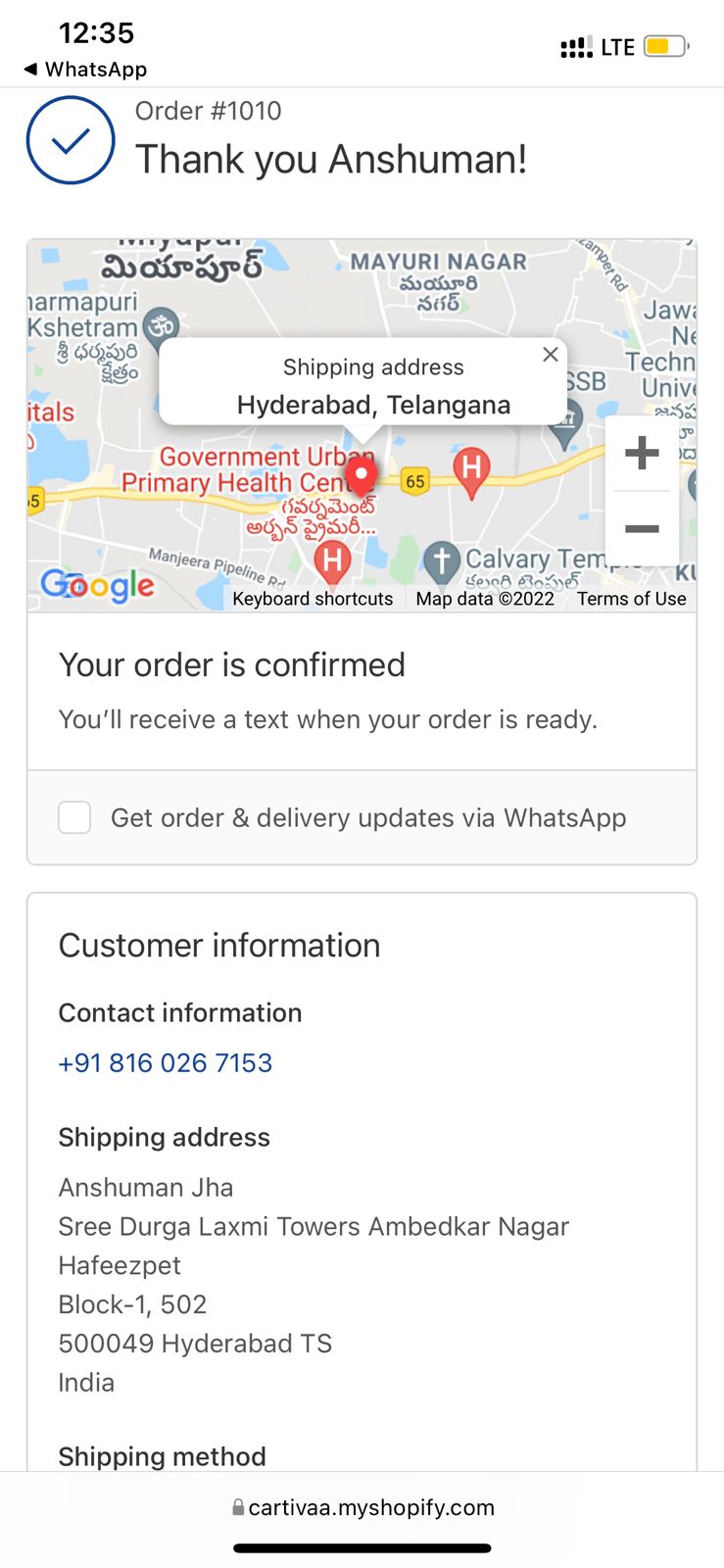Image resolution: width=724 pixels, height=1568 pixels.
Task: Enable order updates via WhatsApp checkbox
Action: coord(74,817)
